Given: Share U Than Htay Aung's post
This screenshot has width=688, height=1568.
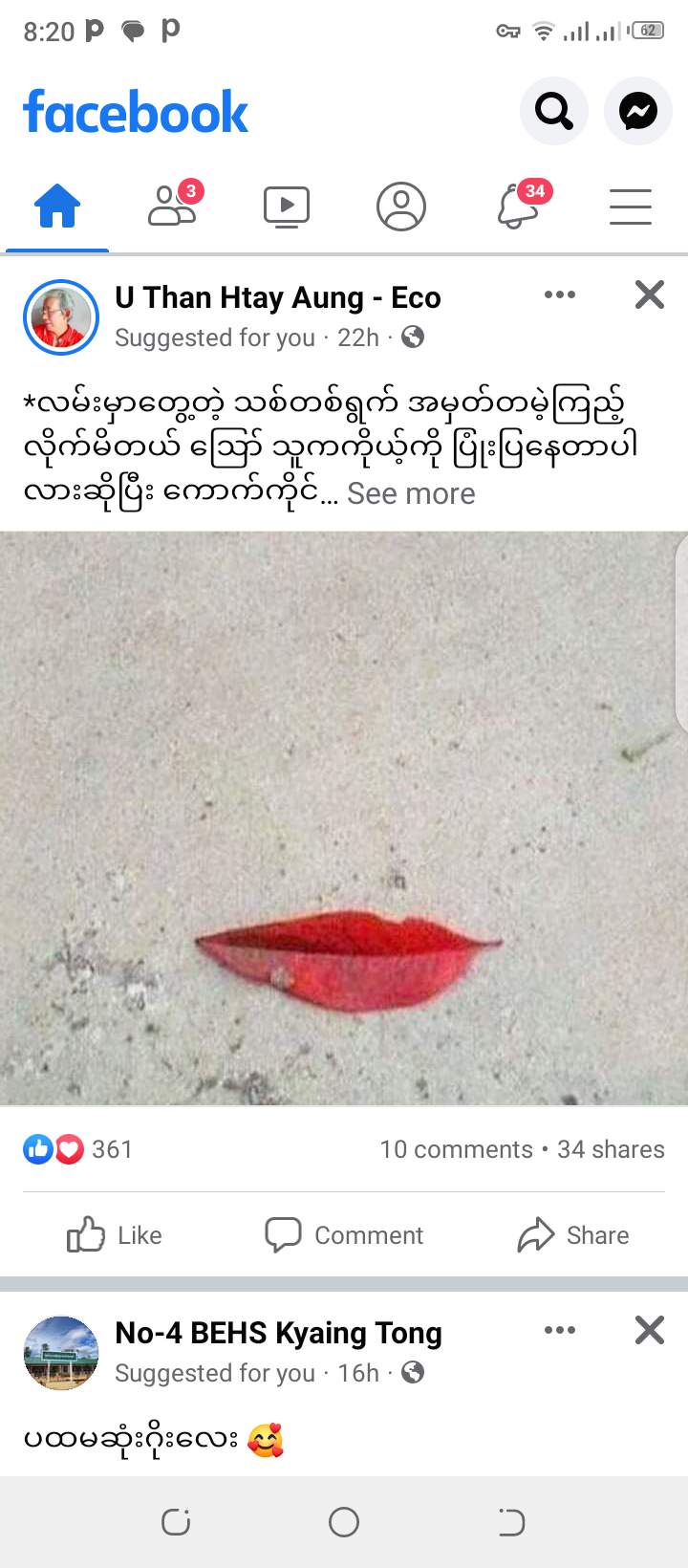Looking at the screenshot, I should point(573,1235).
